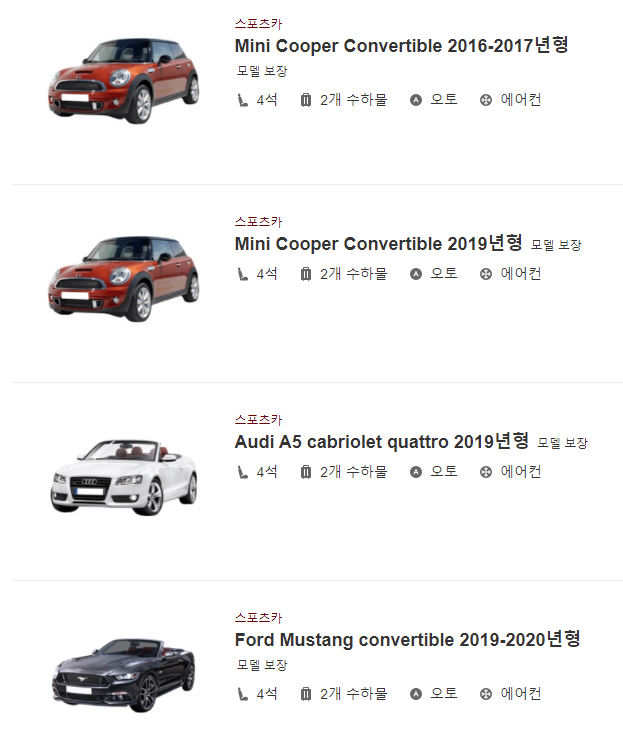Open the Mini Cooper Convertible 2016-2017 listing
The height and width of the screenshot is (744, 623).
(x=401, y=46)
